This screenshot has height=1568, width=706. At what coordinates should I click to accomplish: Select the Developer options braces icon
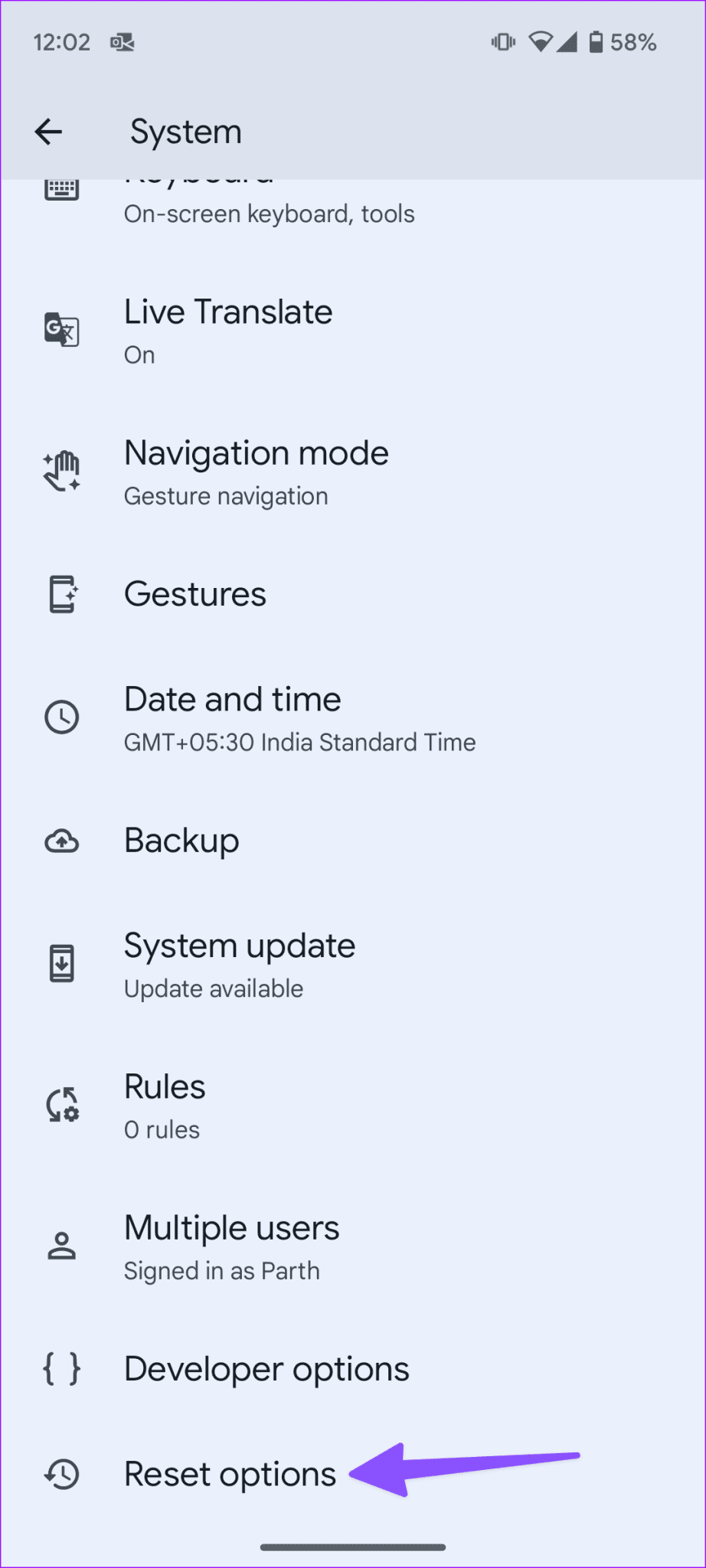coord(62,1368)
